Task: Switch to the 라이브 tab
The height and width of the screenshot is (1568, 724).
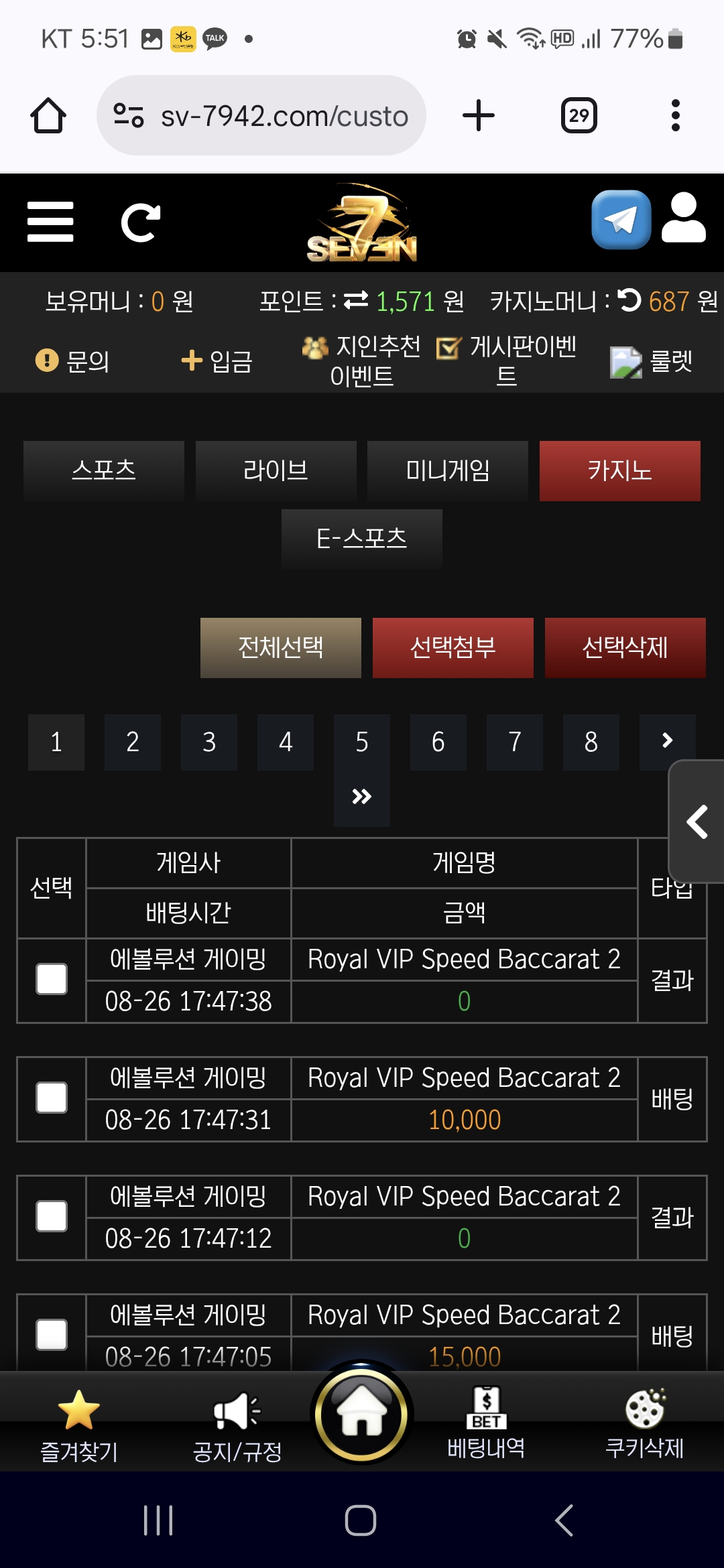Action: 276,470
